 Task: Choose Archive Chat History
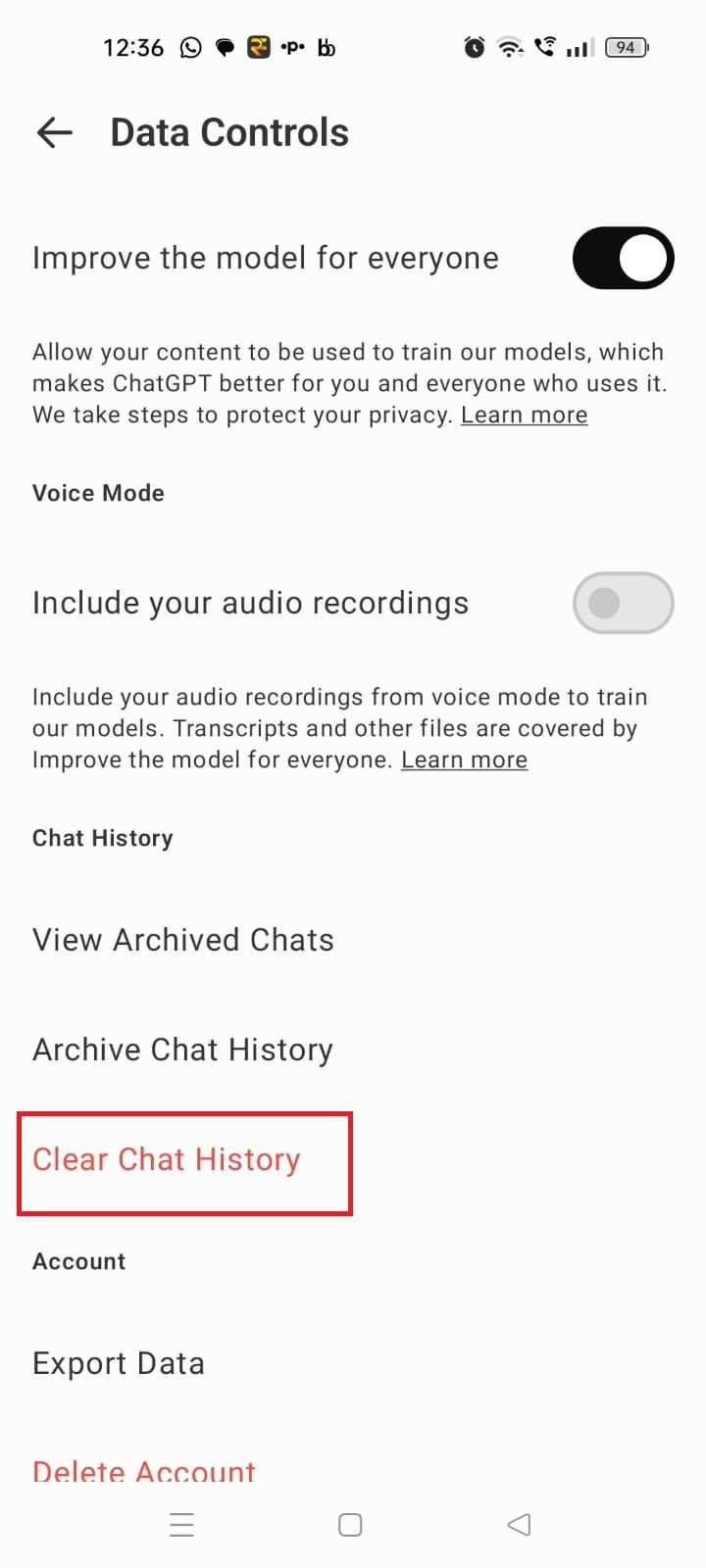[182, 1049]
